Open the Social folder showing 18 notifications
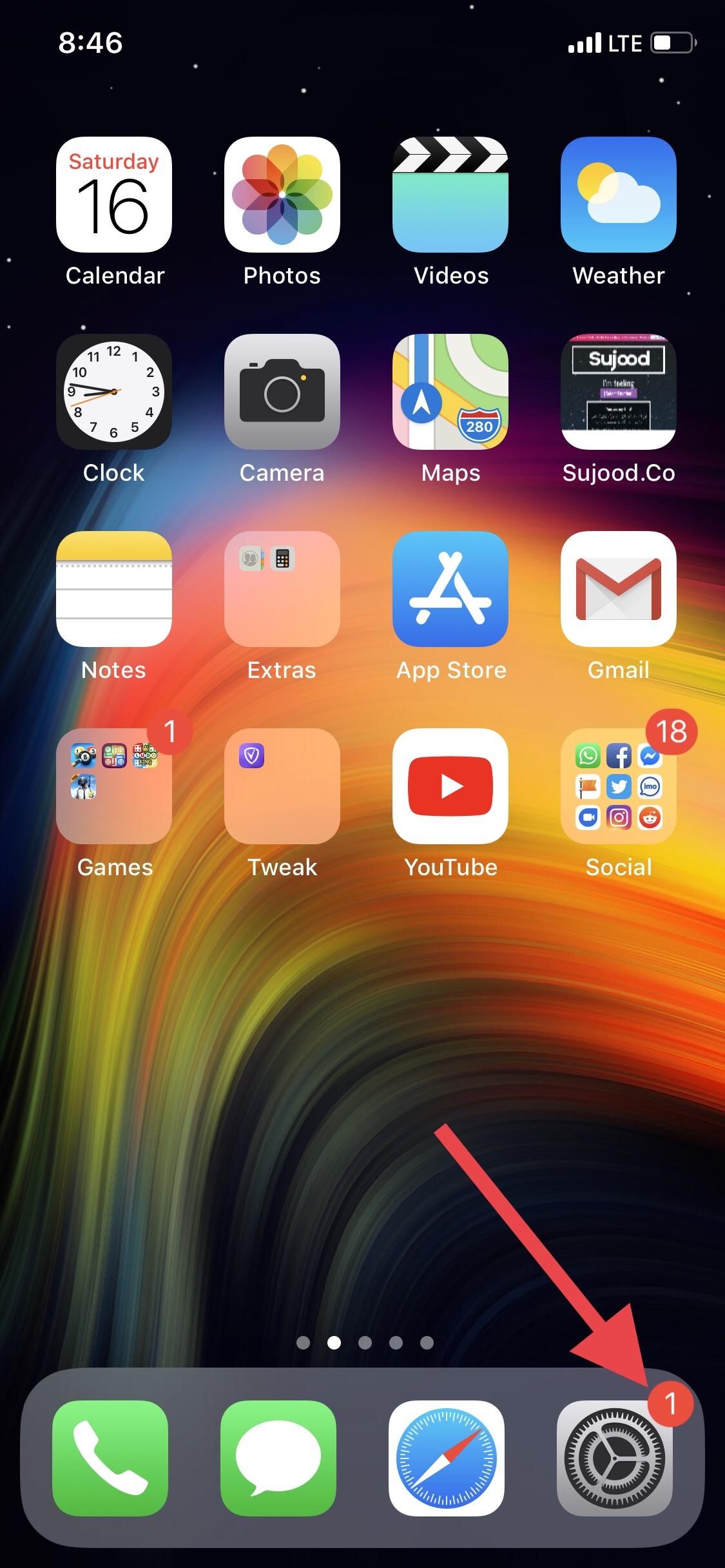This screenshot has height=1568, width=725. pos(617,786)
